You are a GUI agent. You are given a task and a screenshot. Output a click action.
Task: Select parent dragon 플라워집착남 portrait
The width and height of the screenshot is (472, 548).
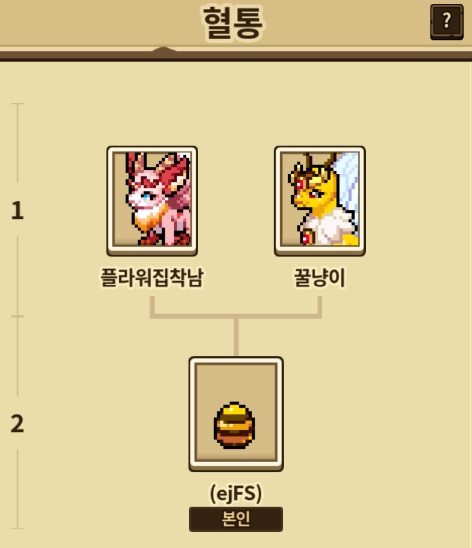click(x=152, y=201)
